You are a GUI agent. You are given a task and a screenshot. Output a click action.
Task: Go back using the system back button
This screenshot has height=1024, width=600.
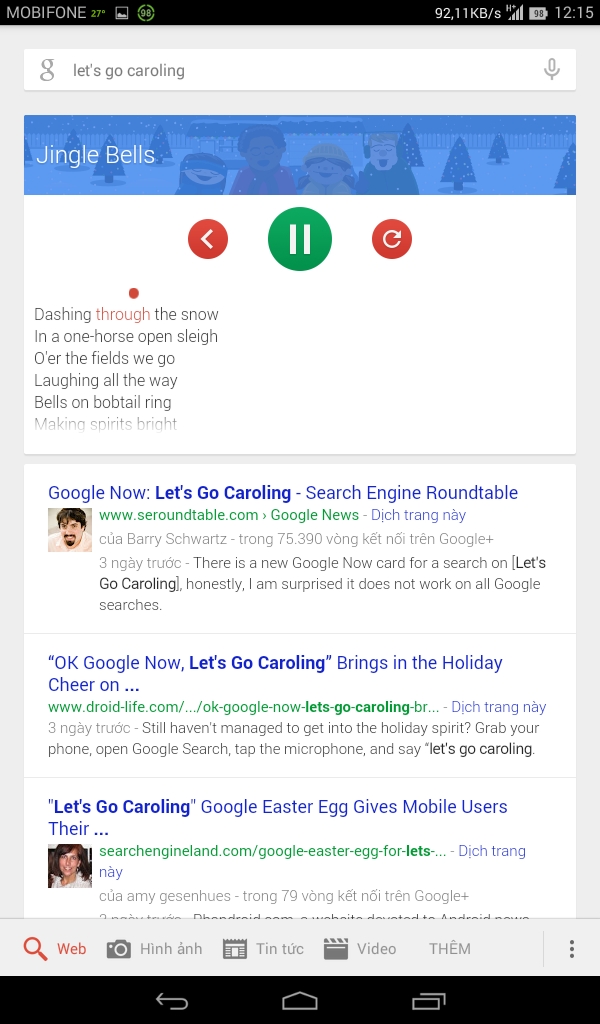point(172,1001)
